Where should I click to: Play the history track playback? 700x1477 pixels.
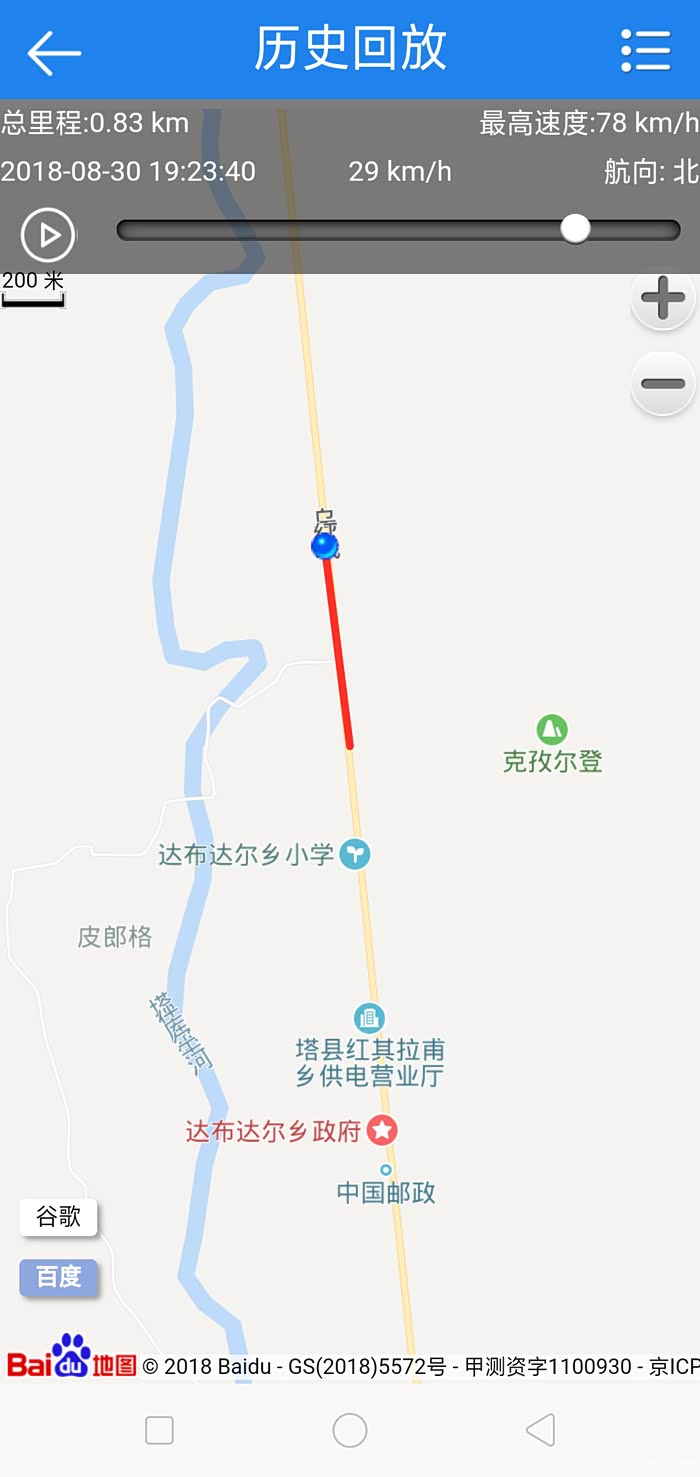(x=48, y=235)
